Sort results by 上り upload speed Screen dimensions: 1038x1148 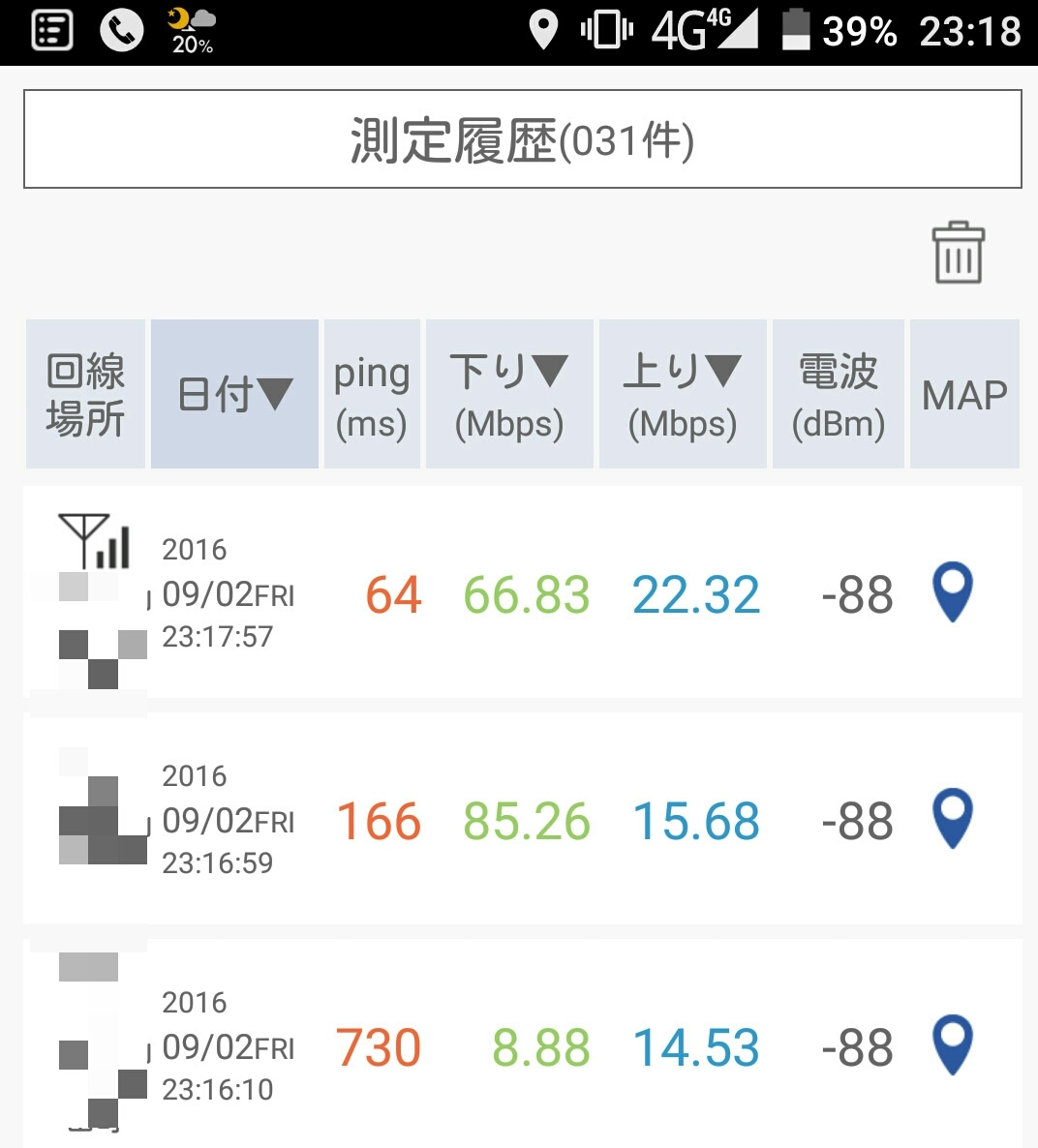tap(683, 394)
